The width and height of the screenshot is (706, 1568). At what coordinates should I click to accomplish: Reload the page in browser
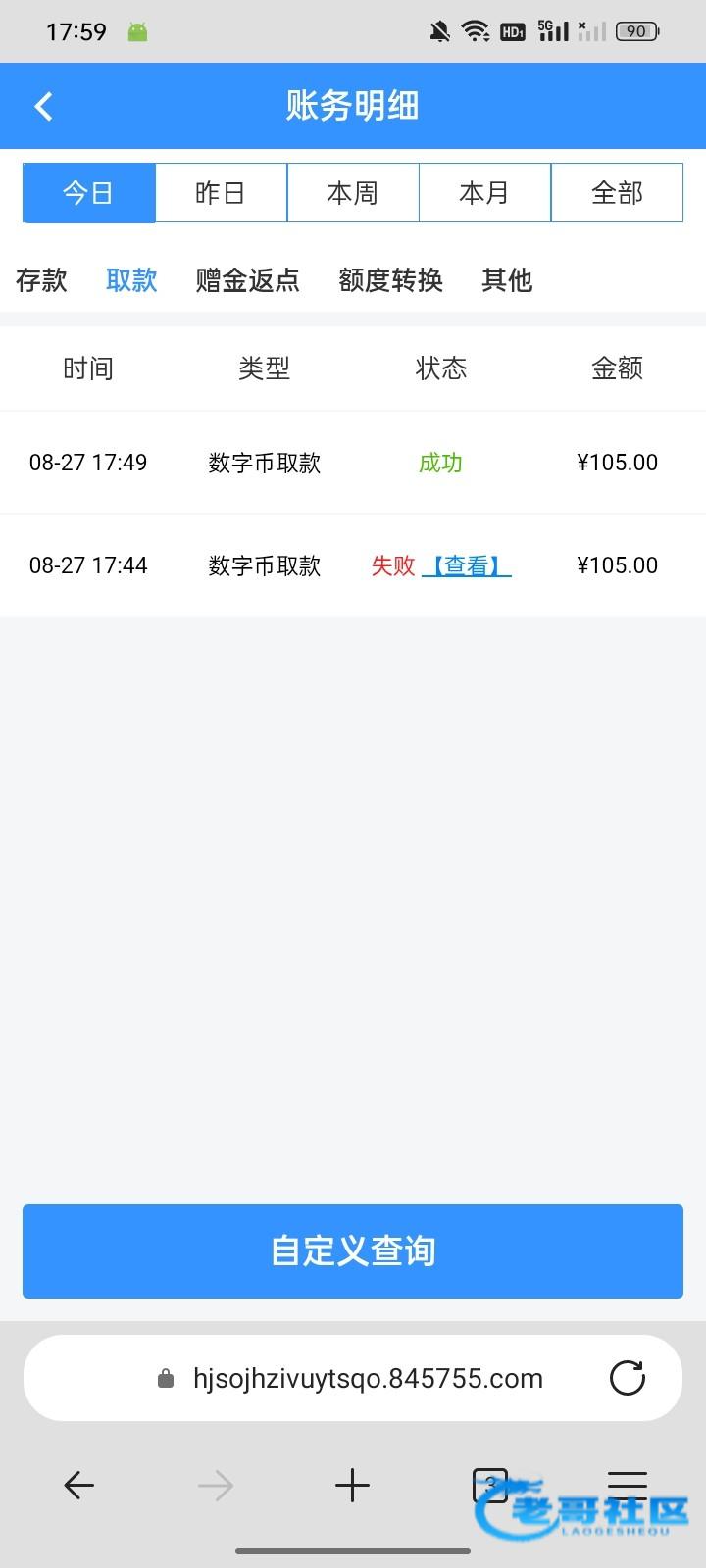pyautogui.click(x=627, y=1378)
